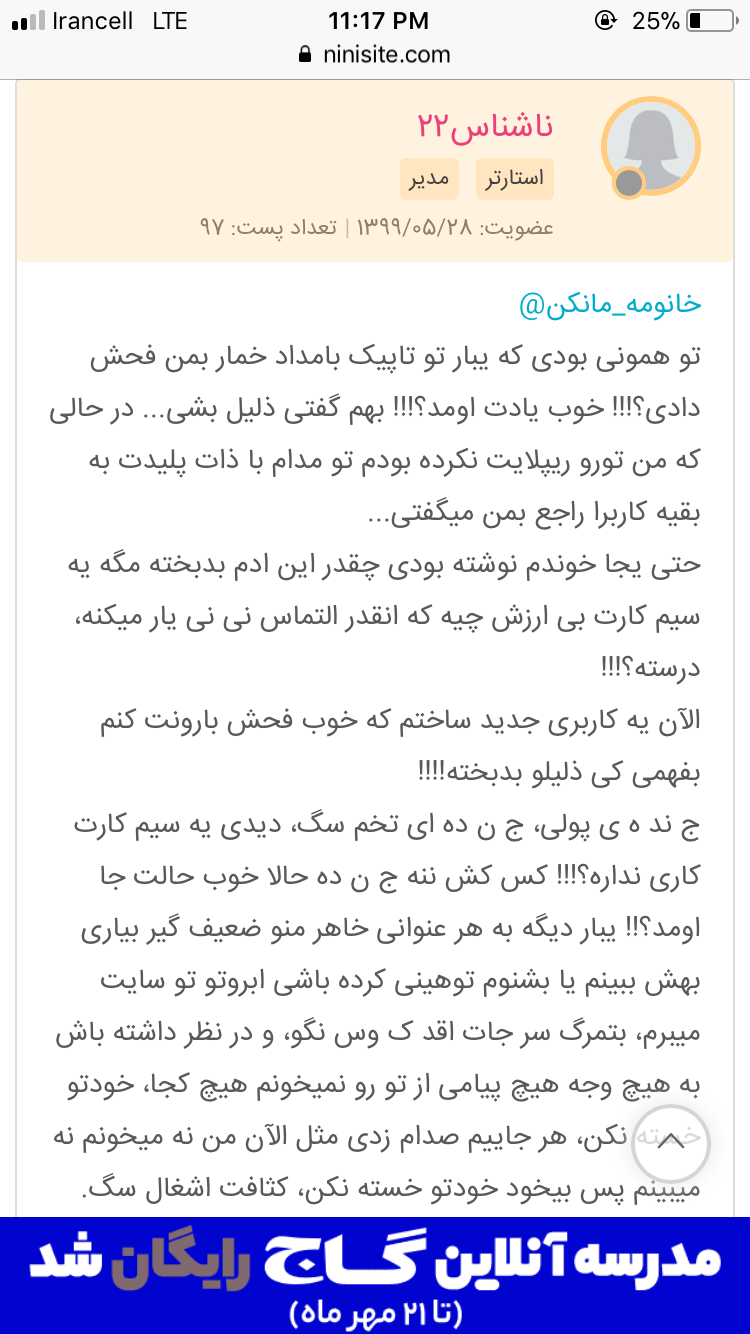Screen dimensions: 750x1334
Task: Open the ناشناس۲۲ user profile name
Action: pos(485,127)
